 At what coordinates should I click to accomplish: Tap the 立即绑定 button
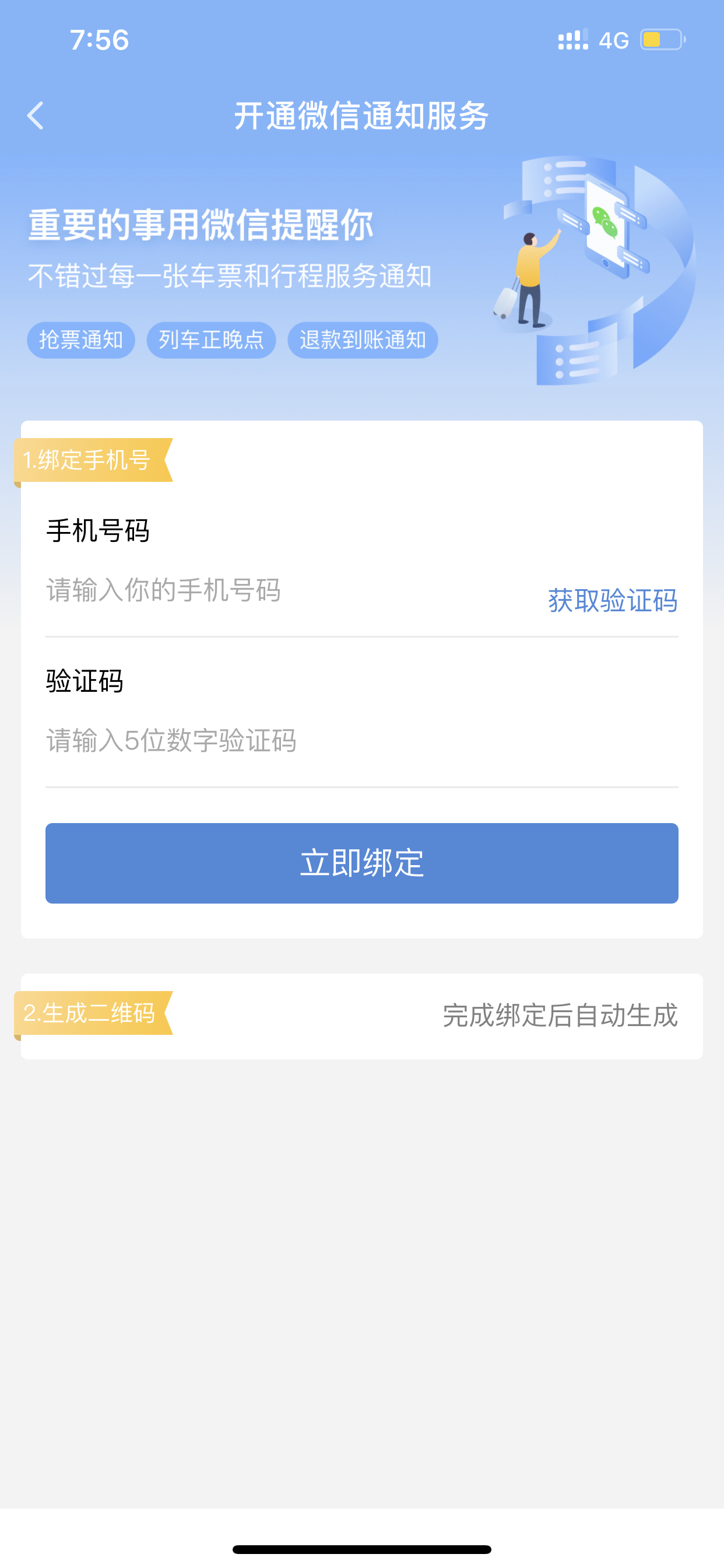(361, 863)
